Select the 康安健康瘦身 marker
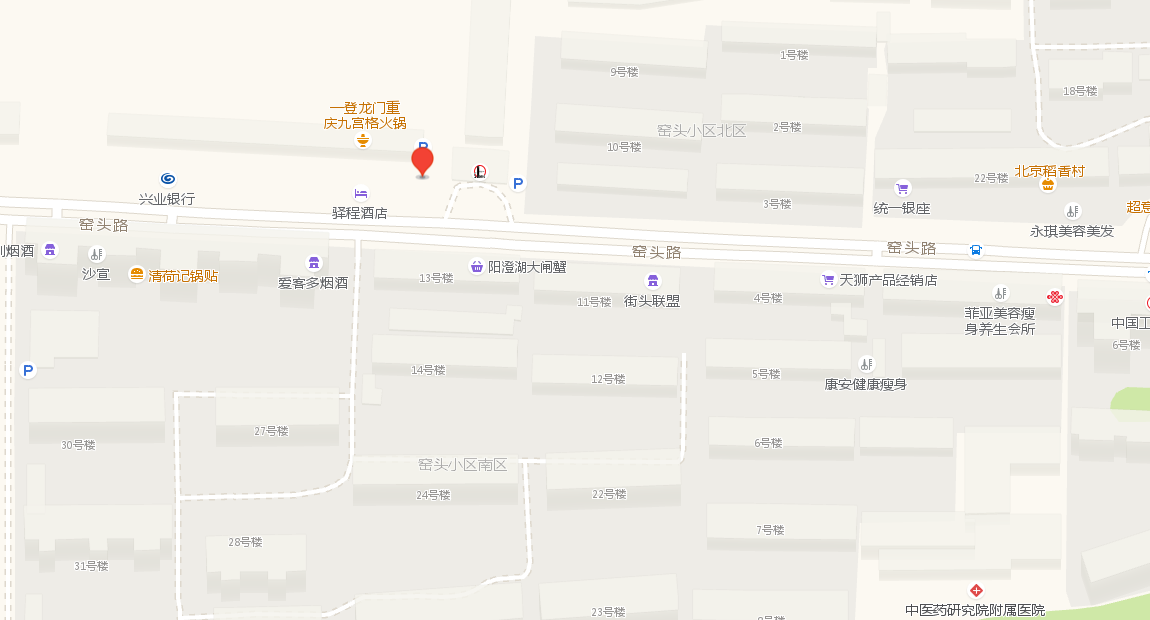 pos(866,364)
